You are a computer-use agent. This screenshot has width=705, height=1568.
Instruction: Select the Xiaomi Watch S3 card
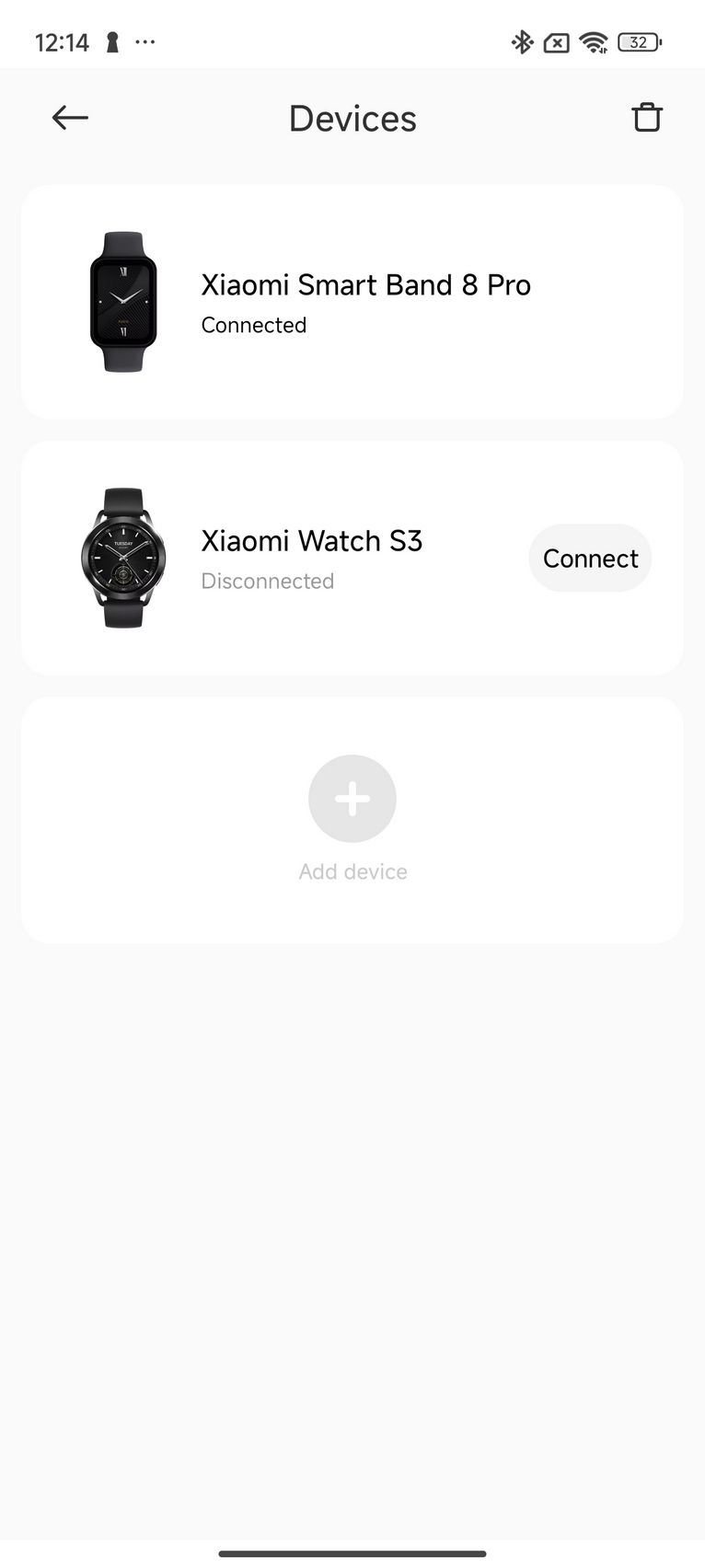tap(352, 558)
